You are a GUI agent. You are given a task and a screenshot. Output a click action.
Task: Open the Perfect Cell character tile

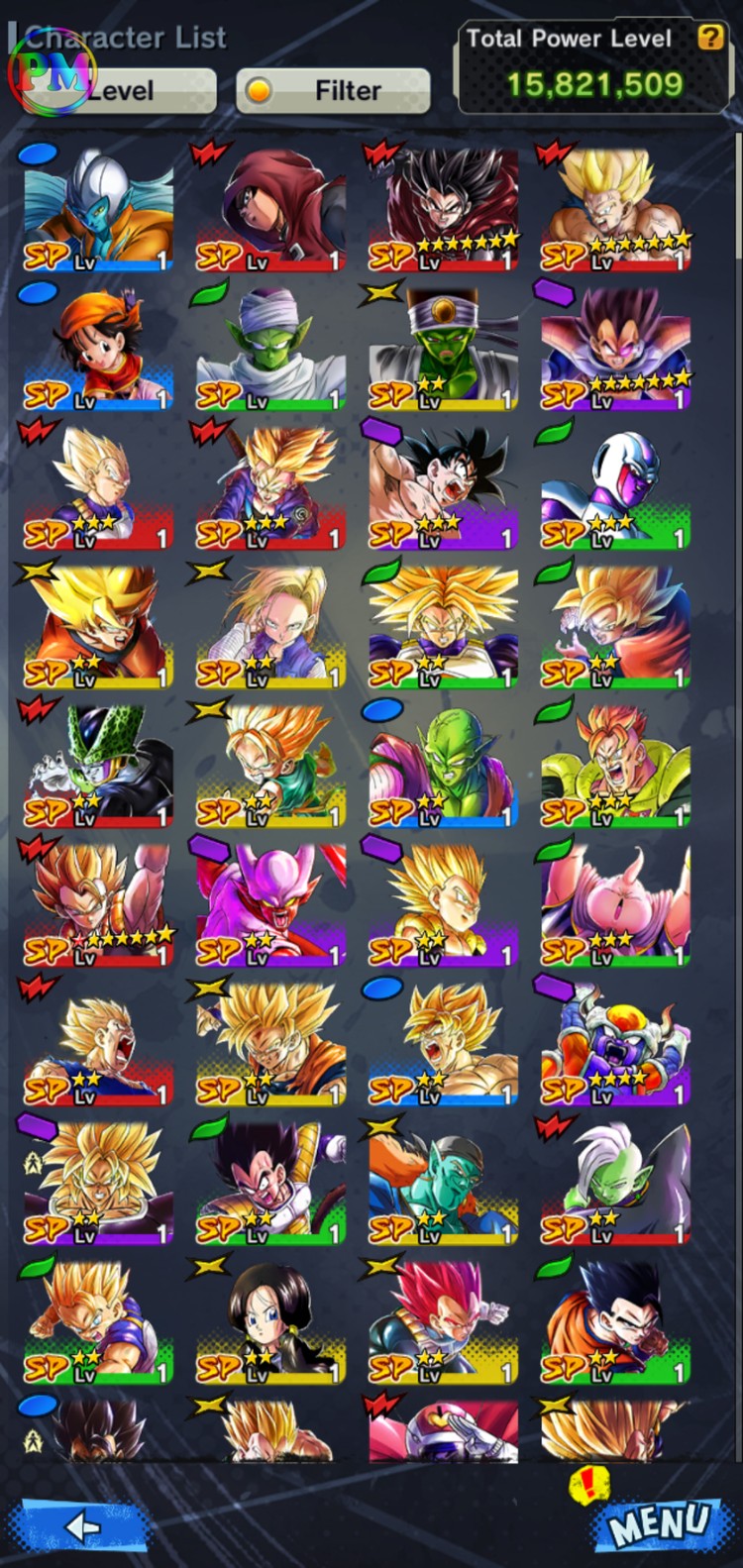pyautogui.click(x=98, y=765)
